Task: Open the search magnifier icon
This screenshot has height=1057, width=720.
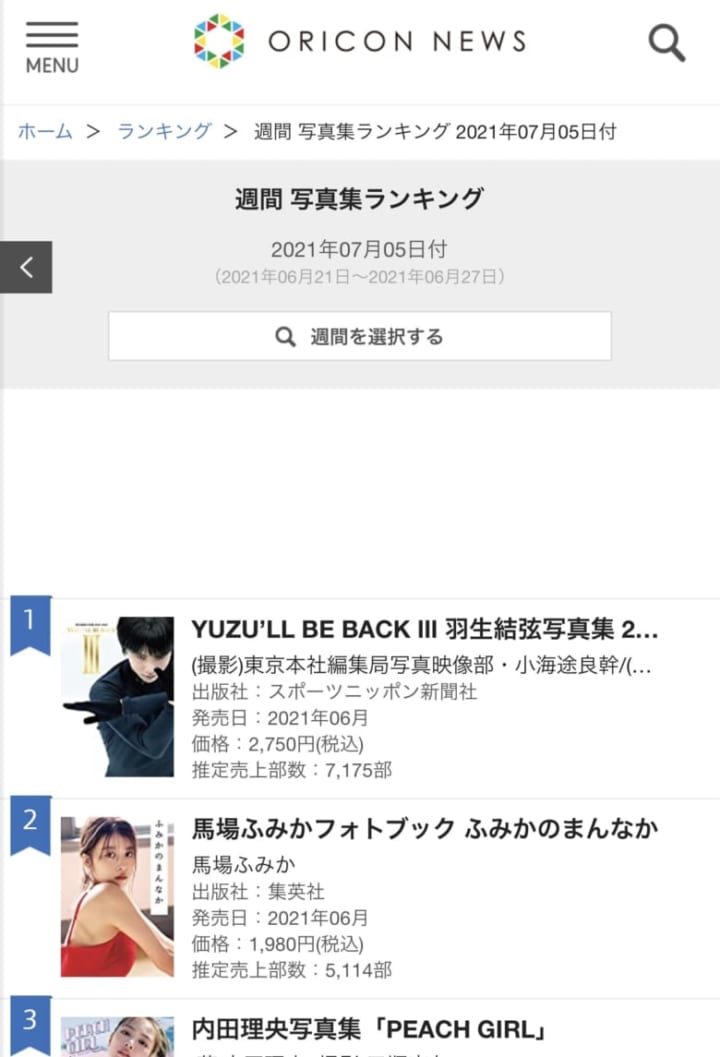Action: [666, 43]
